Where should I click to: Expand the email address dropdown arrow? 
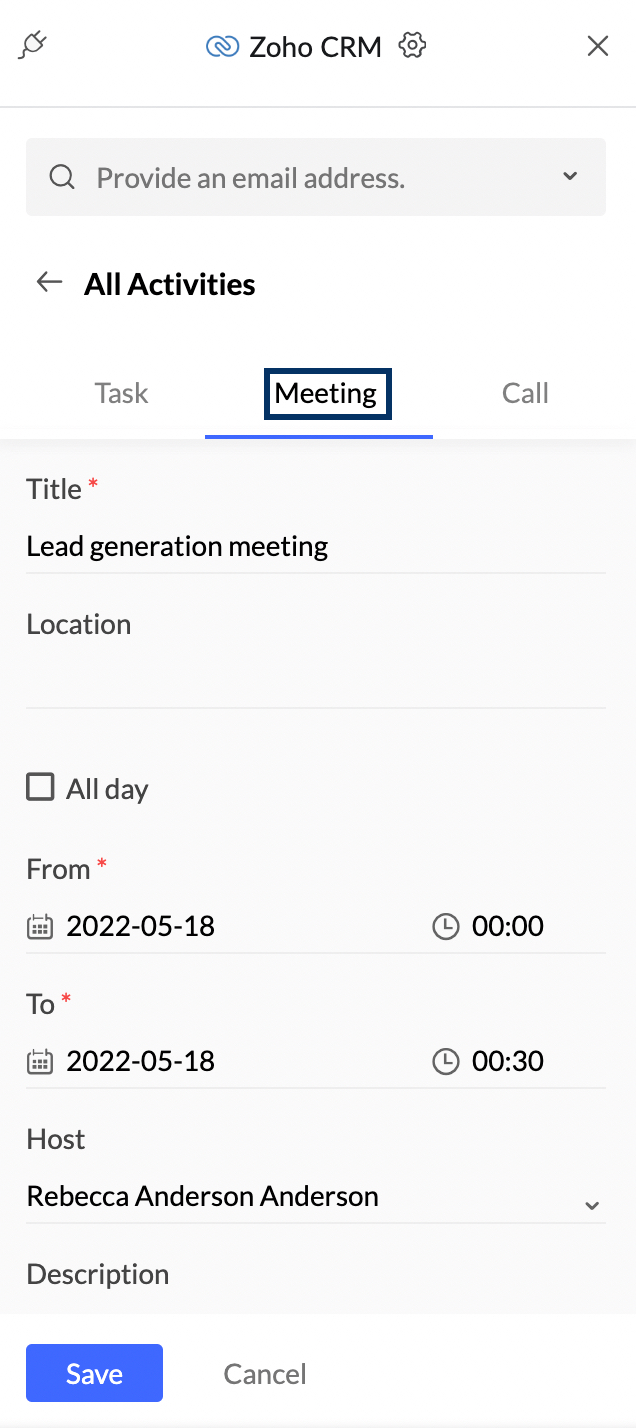[x=570, y=177]
